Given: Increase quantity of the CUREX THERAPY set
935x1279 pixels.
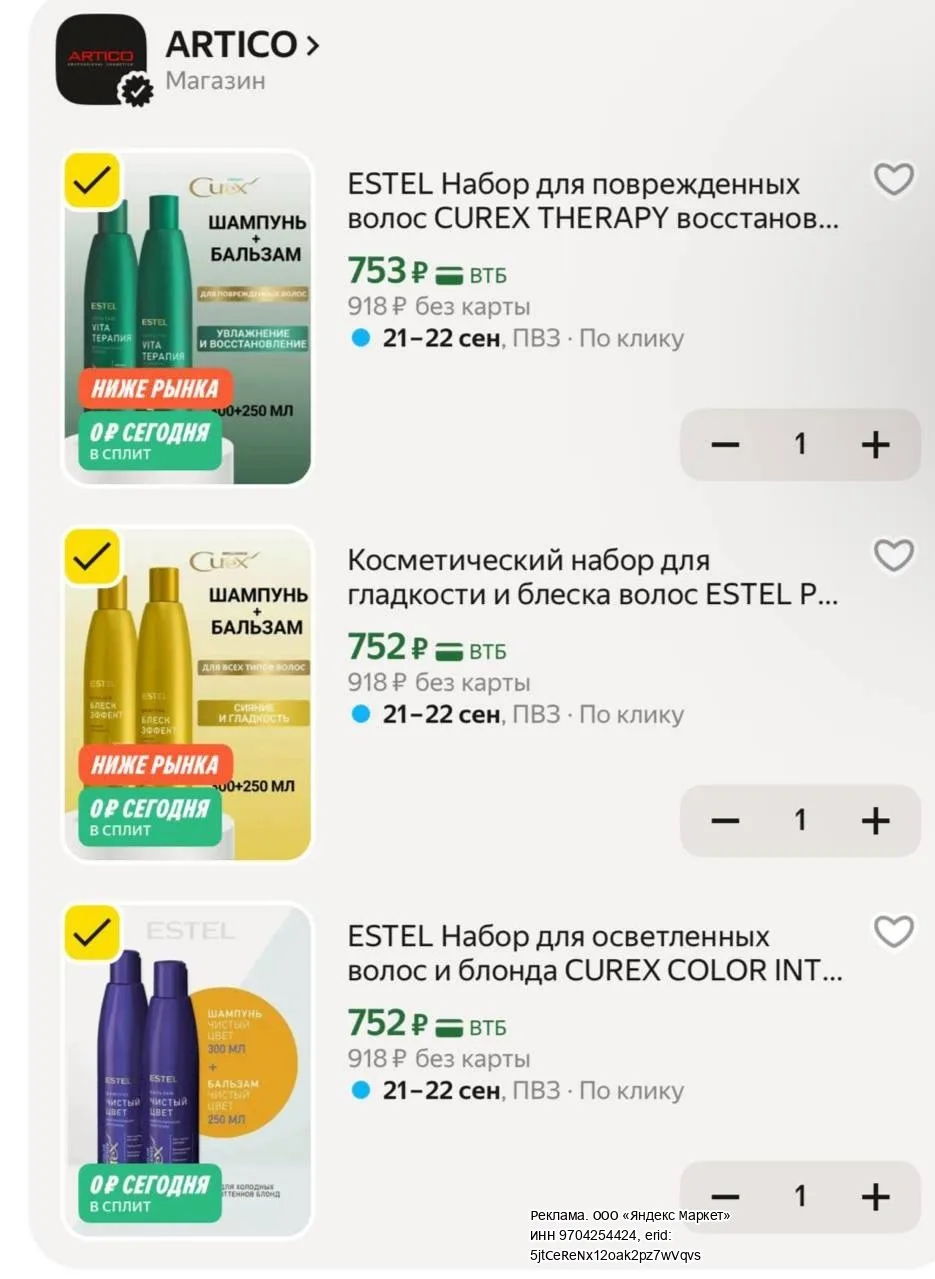Looking at the screenshot, I should (x=875, y=445).
